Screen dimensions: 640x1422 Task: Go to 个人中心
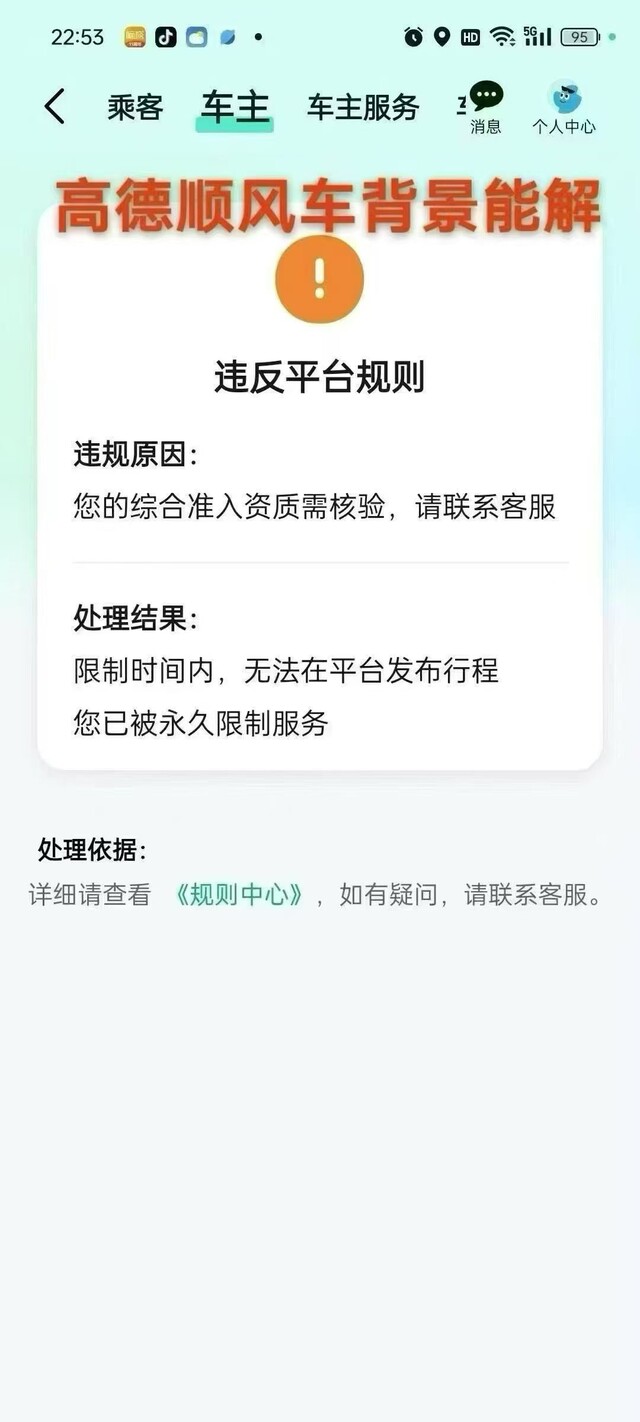[564, 108]
